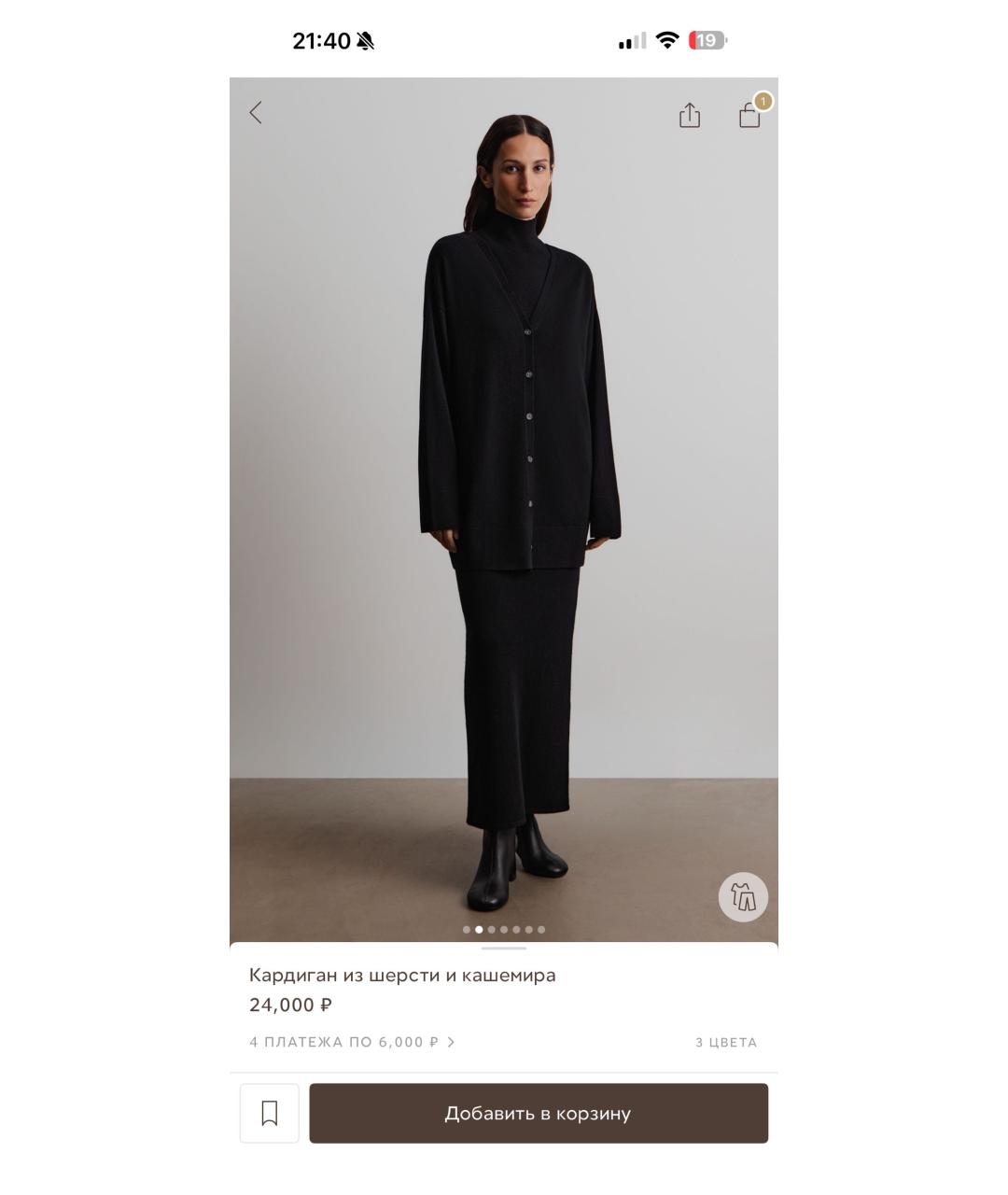
Task: Tap the outfit look icon on photo
Action: tap(743, 897)
